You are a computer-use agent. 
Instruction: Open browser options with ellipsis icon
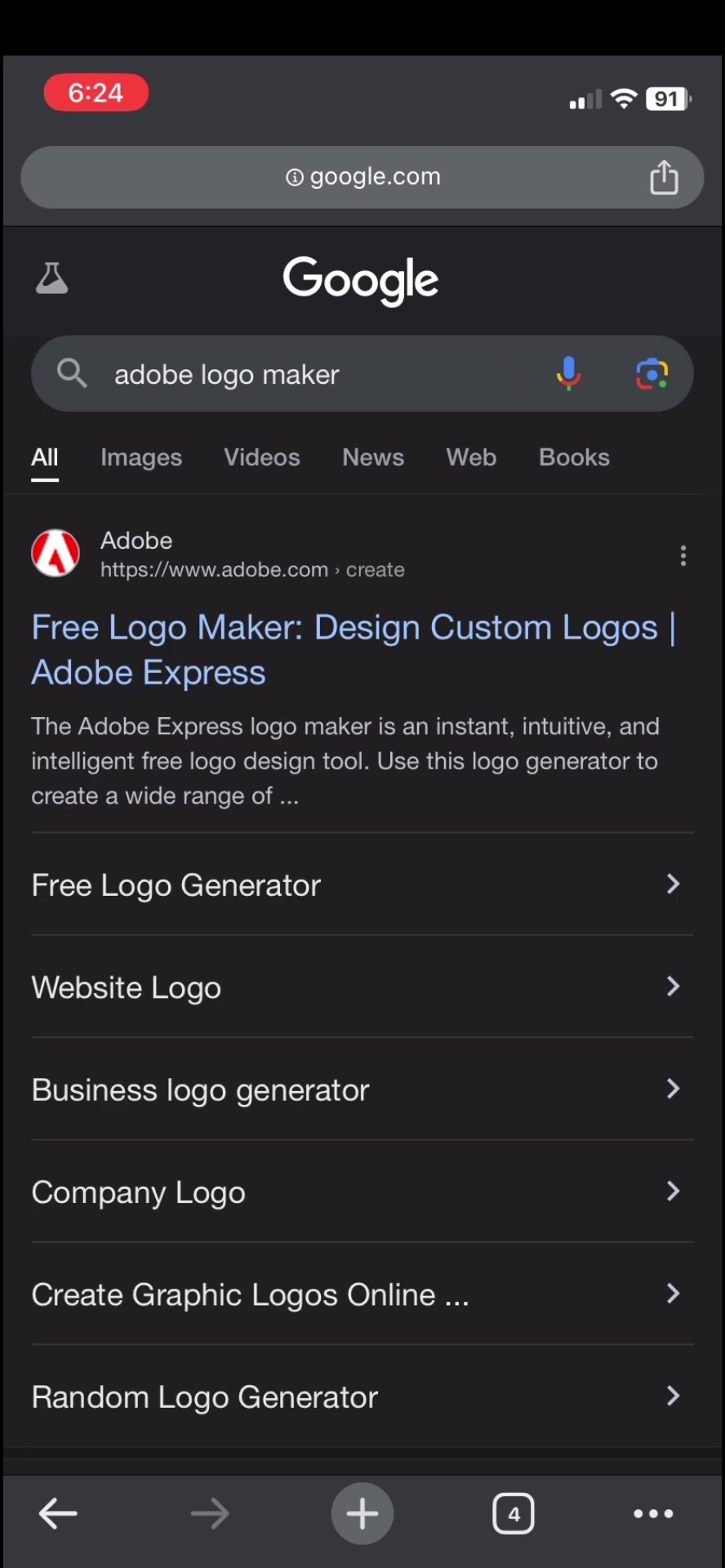[652, 1512]
